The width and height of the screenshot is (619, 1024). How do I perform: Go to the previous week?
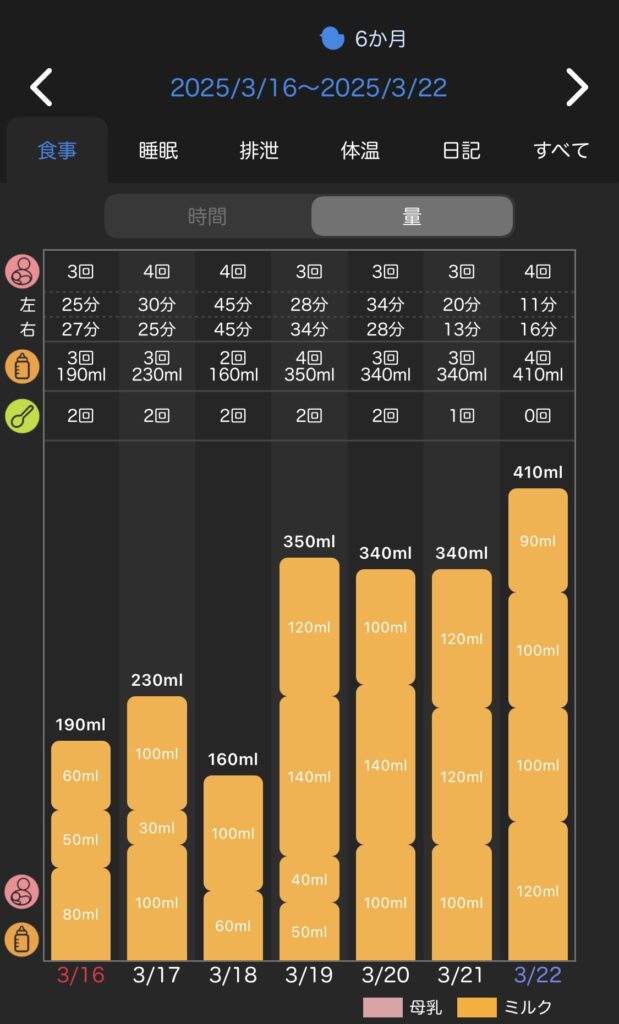(x=41, y=88)
